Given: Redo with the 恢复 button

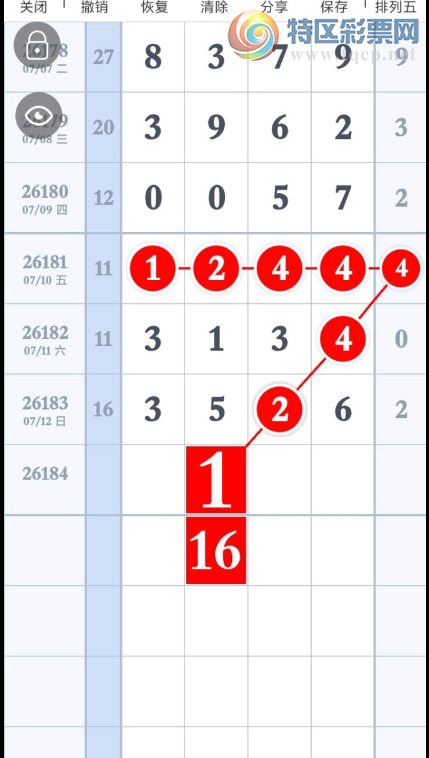Looking at the screenshot, I should pos(154,7).
